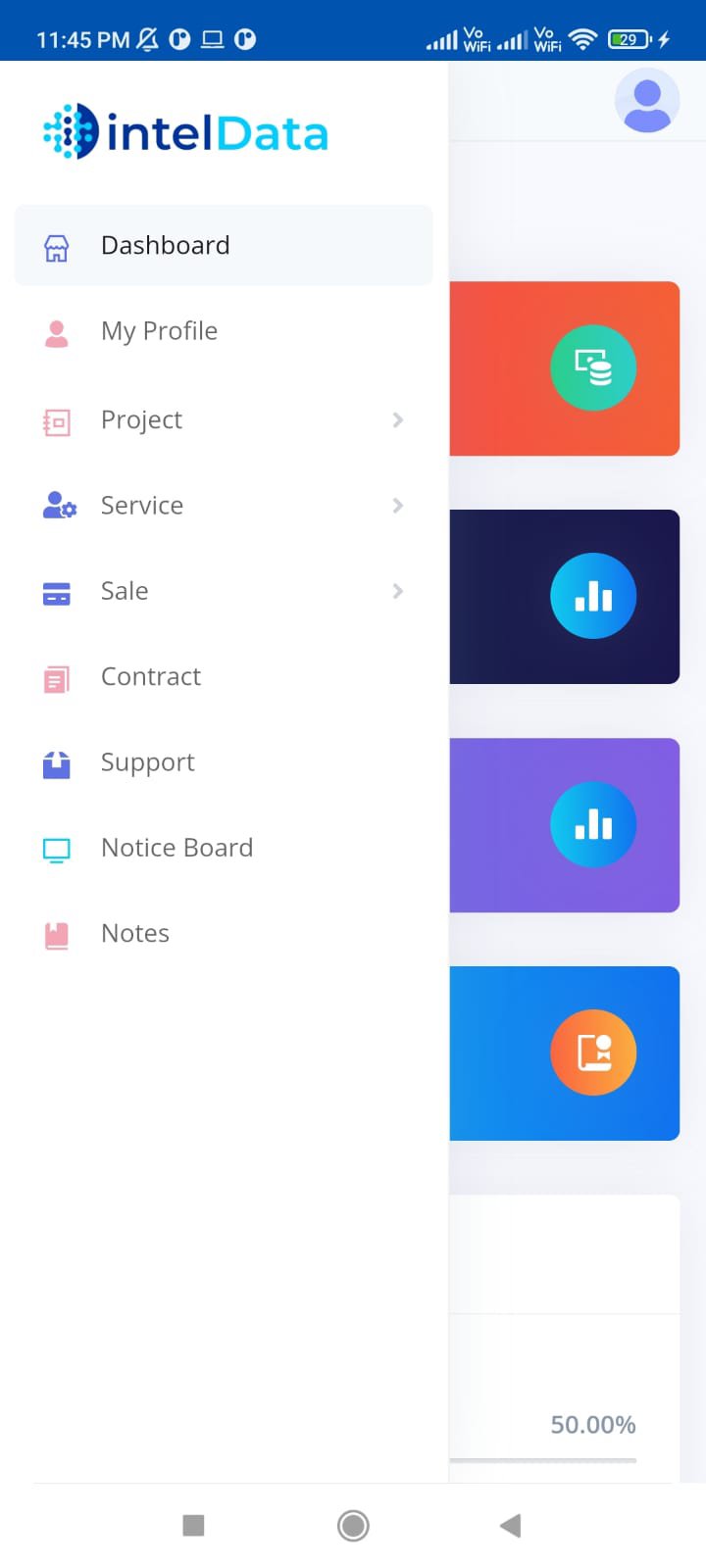Screen dimensions: 706x1568
Task: Click the 50.00% progress indicator
Action: (x=593, y=1425)
